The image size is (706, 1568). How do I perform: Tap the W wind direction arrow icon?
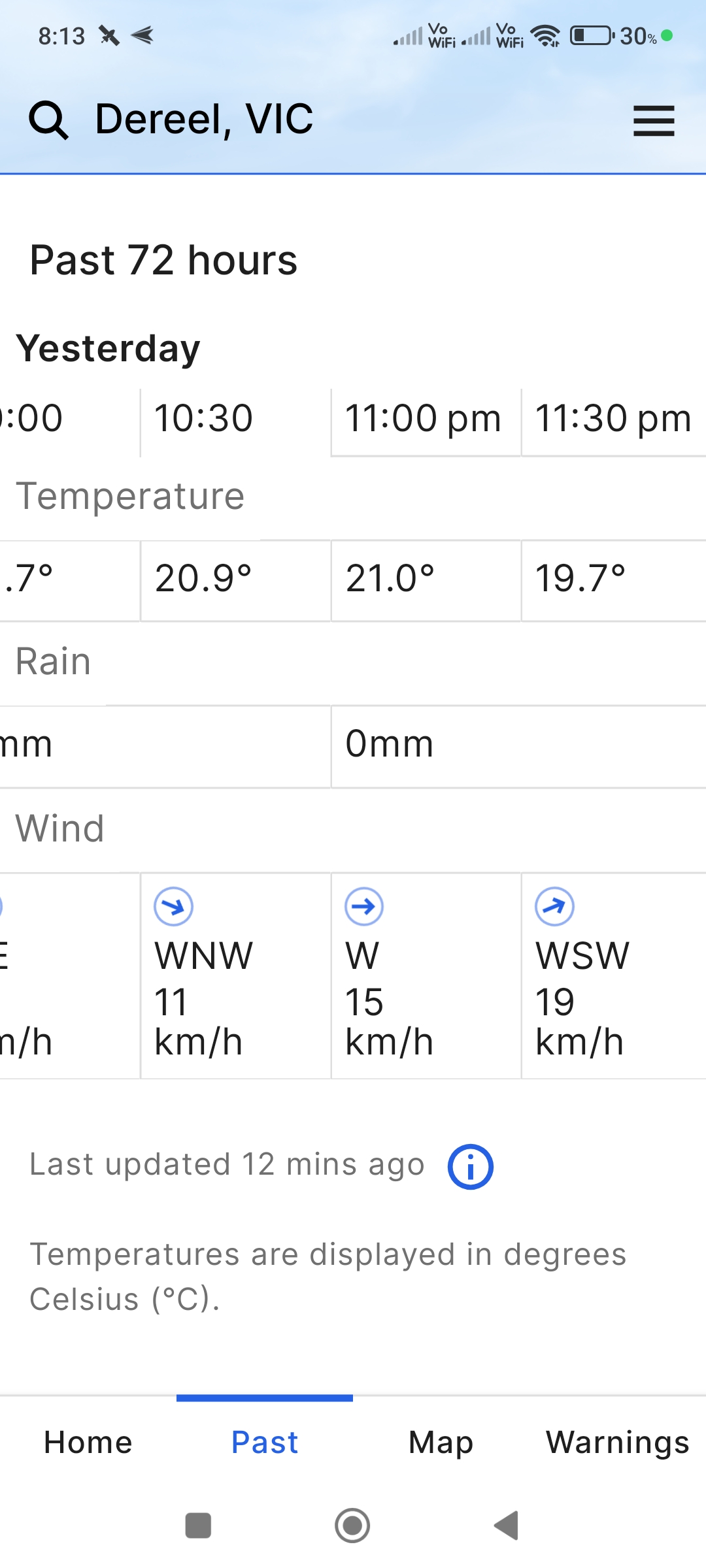[x=363, y=907]
